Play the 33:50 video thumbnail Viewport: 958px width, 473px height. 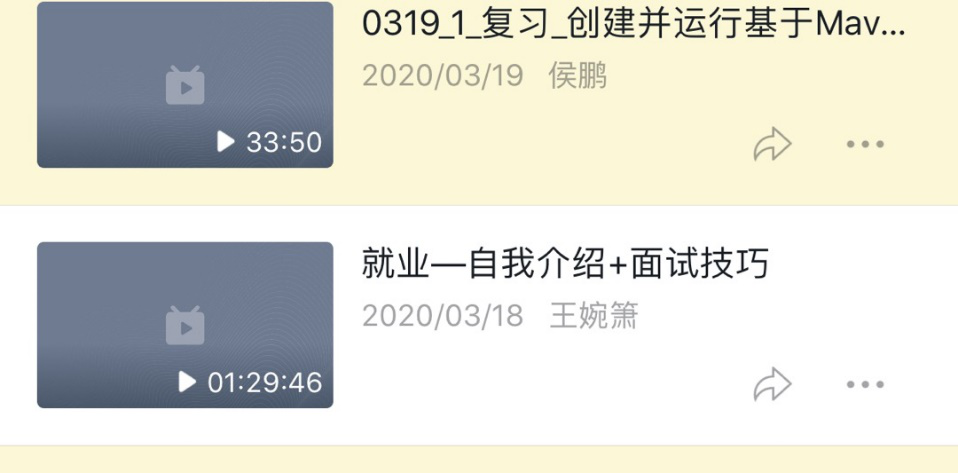coord(185,85)
